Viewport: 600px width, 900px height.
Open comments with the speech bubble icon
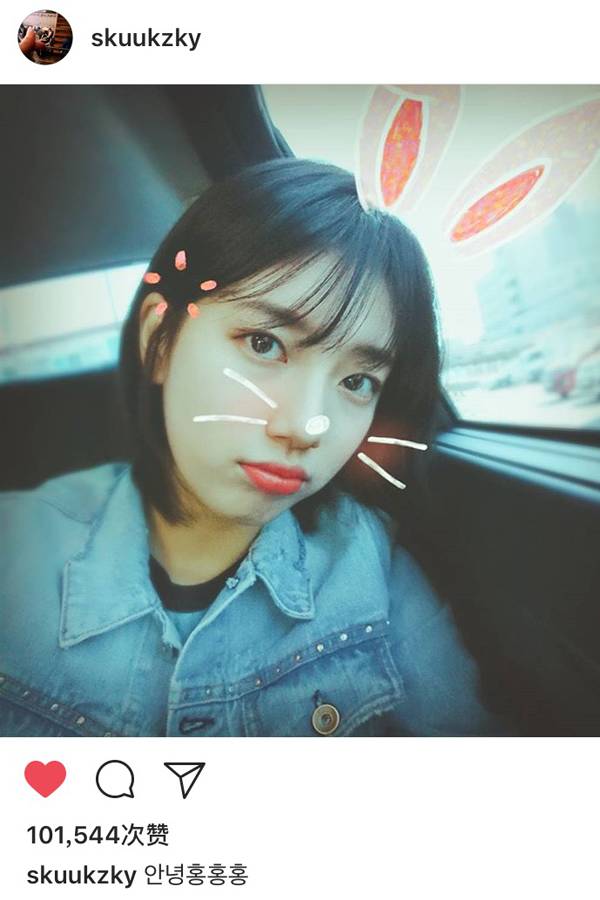(115, 779)
